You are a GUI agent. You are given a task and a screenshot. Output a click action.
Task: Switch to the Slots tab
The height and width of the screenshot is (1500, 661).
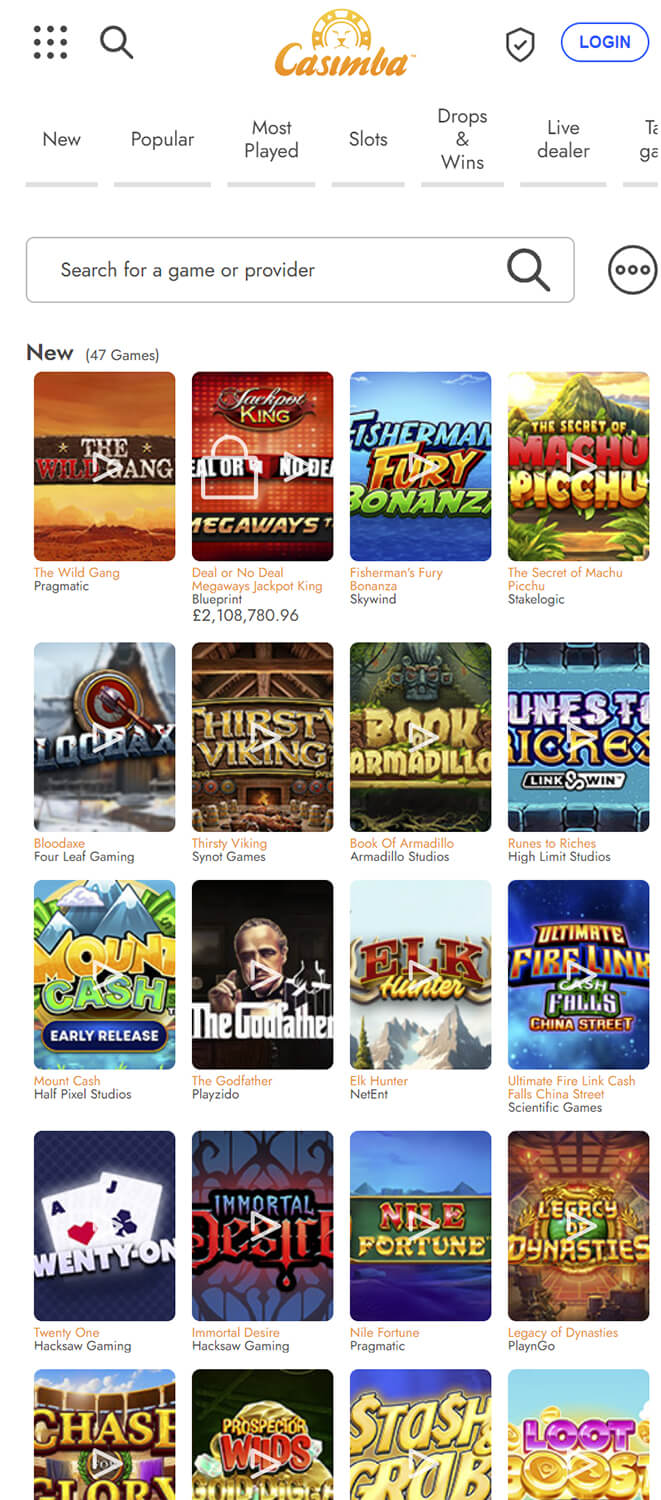coord(368,140)
